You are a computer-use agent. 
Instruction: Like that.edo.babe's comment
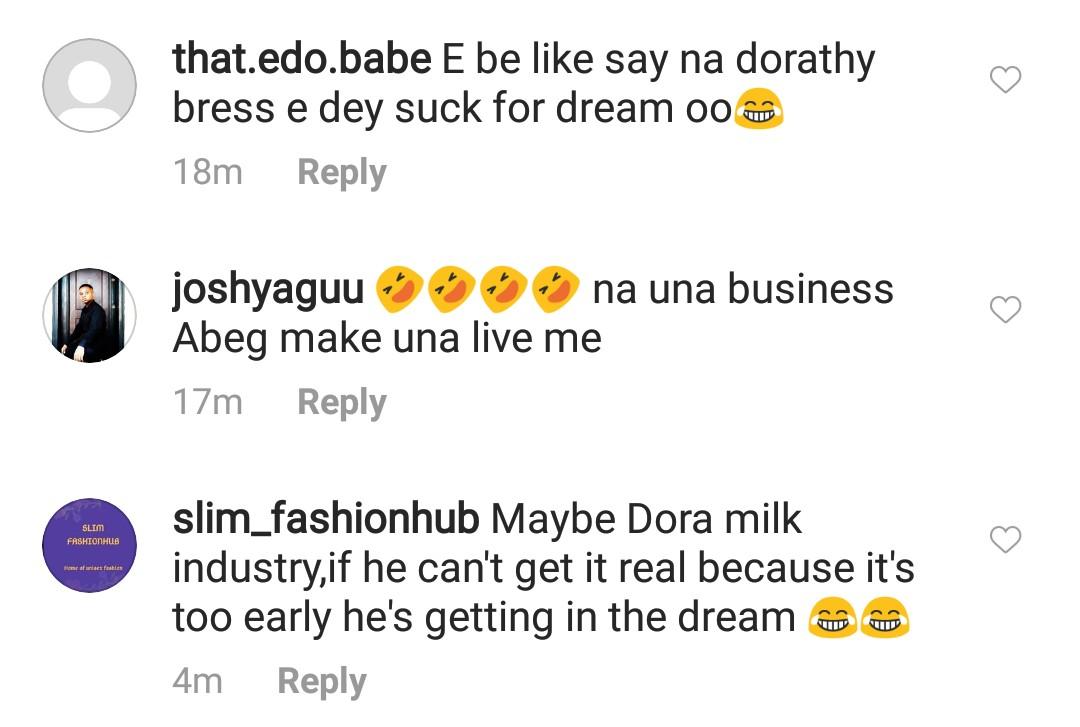click(1004, 80)
